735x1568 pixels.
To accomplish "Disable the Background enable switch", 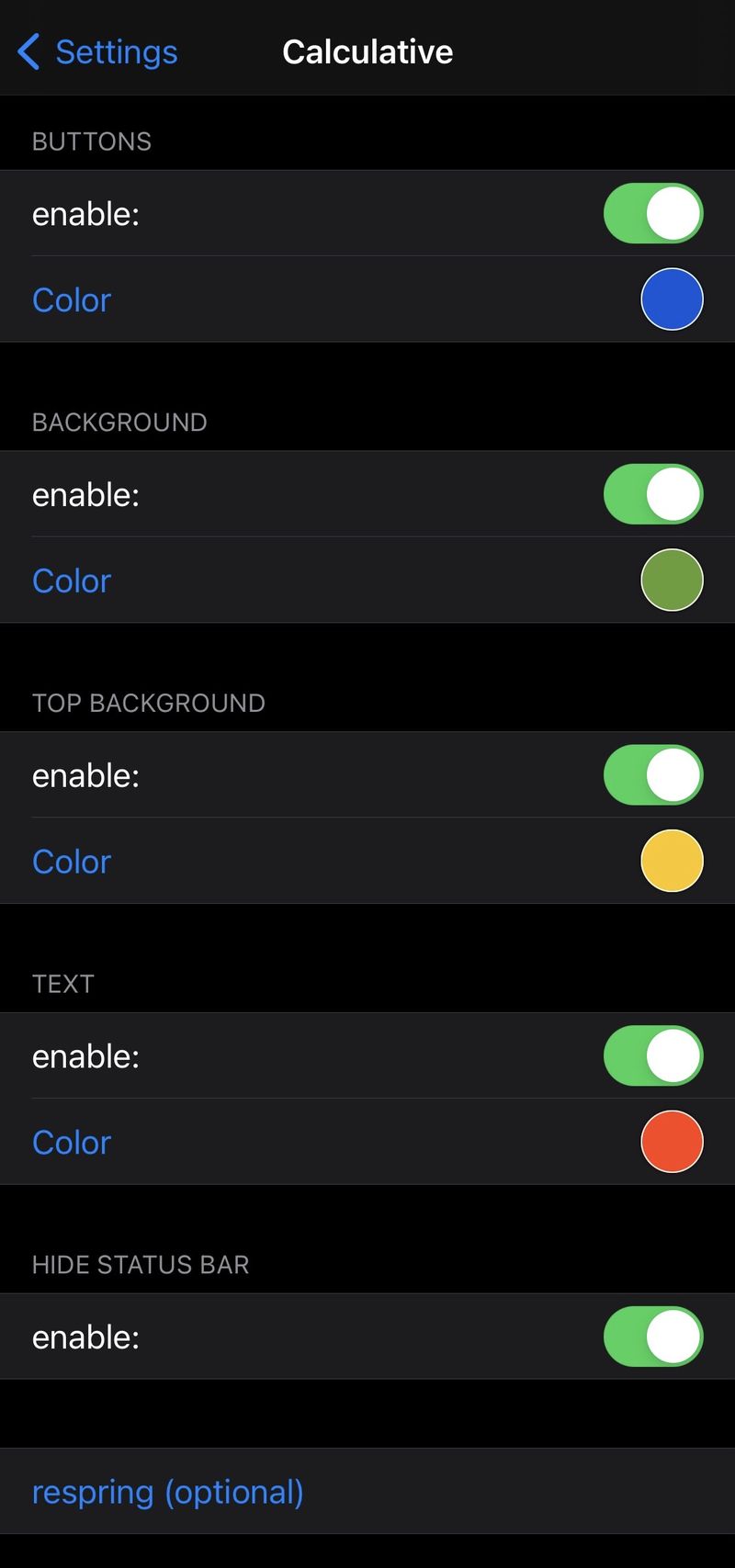I will pos(653,494).
